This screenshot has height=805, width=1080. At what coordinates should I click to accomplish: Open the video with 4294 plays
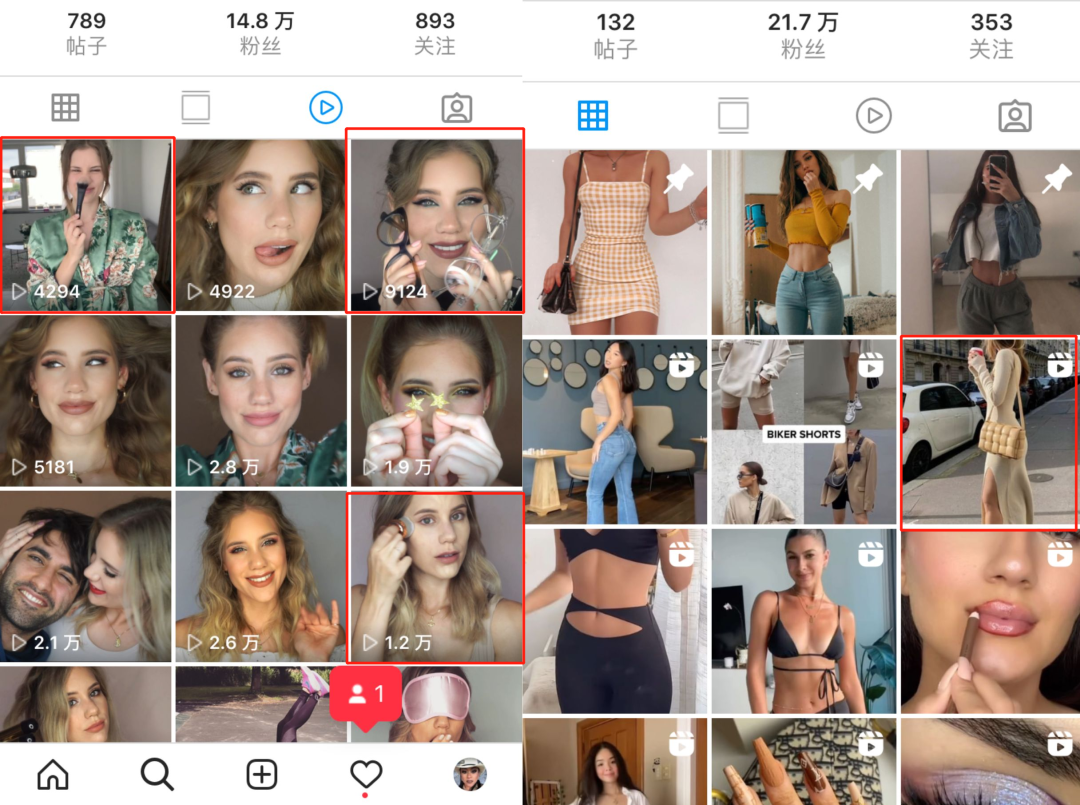(87, 225)
